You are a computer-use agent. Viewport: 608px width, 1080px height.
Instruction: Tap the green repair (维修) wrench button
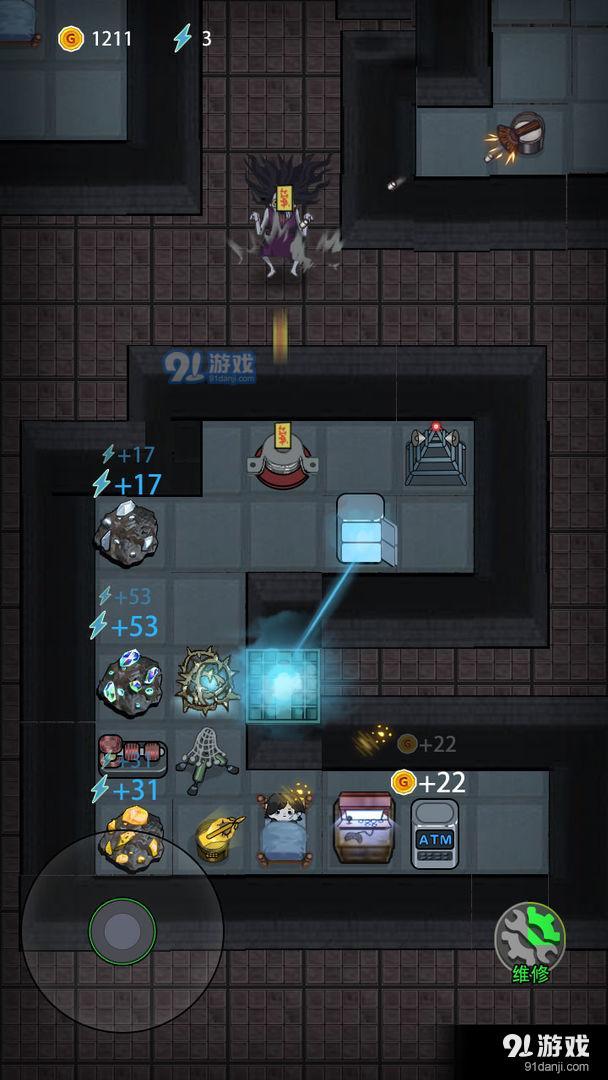point(530,937)
